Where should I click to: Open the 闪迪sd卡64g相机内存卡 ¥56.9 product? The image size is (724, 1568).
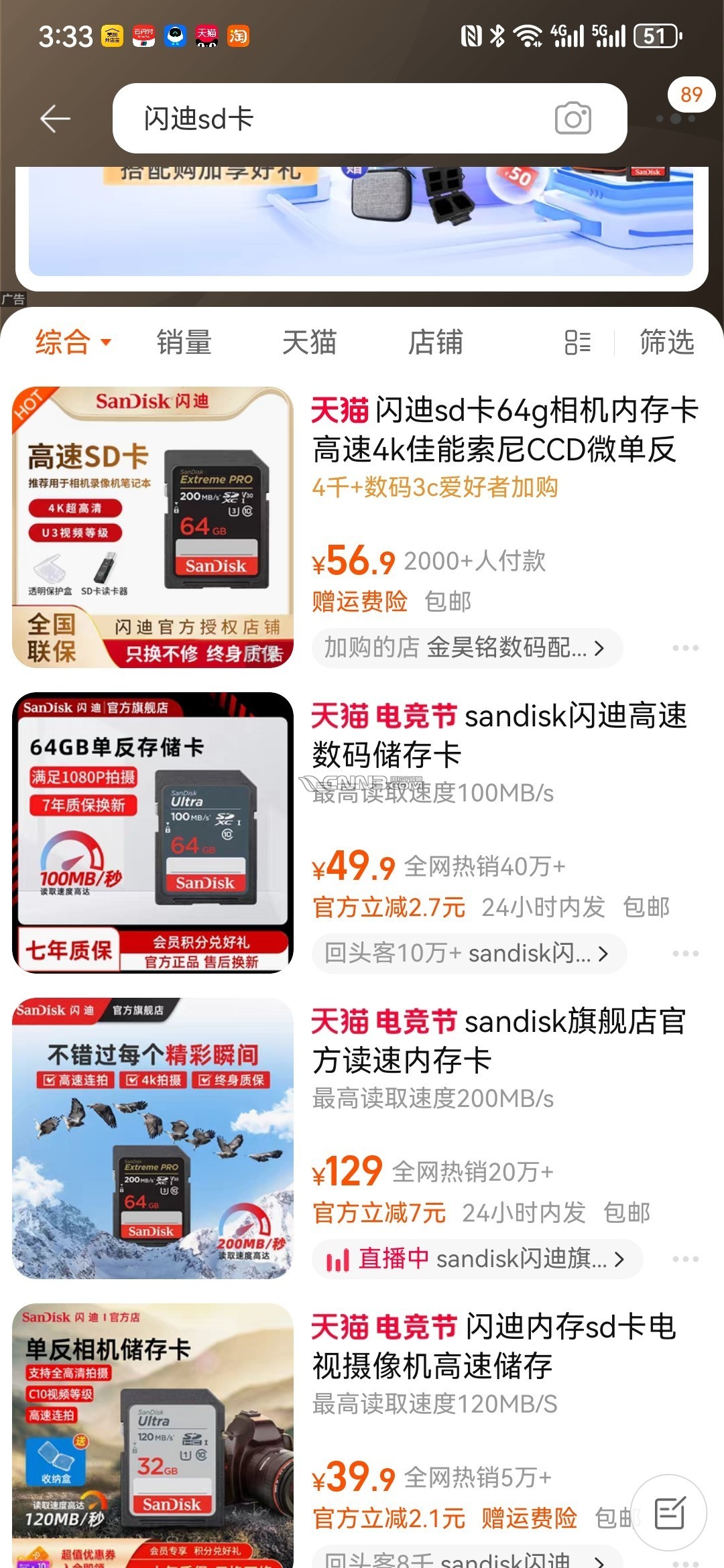tap(504, 430)
